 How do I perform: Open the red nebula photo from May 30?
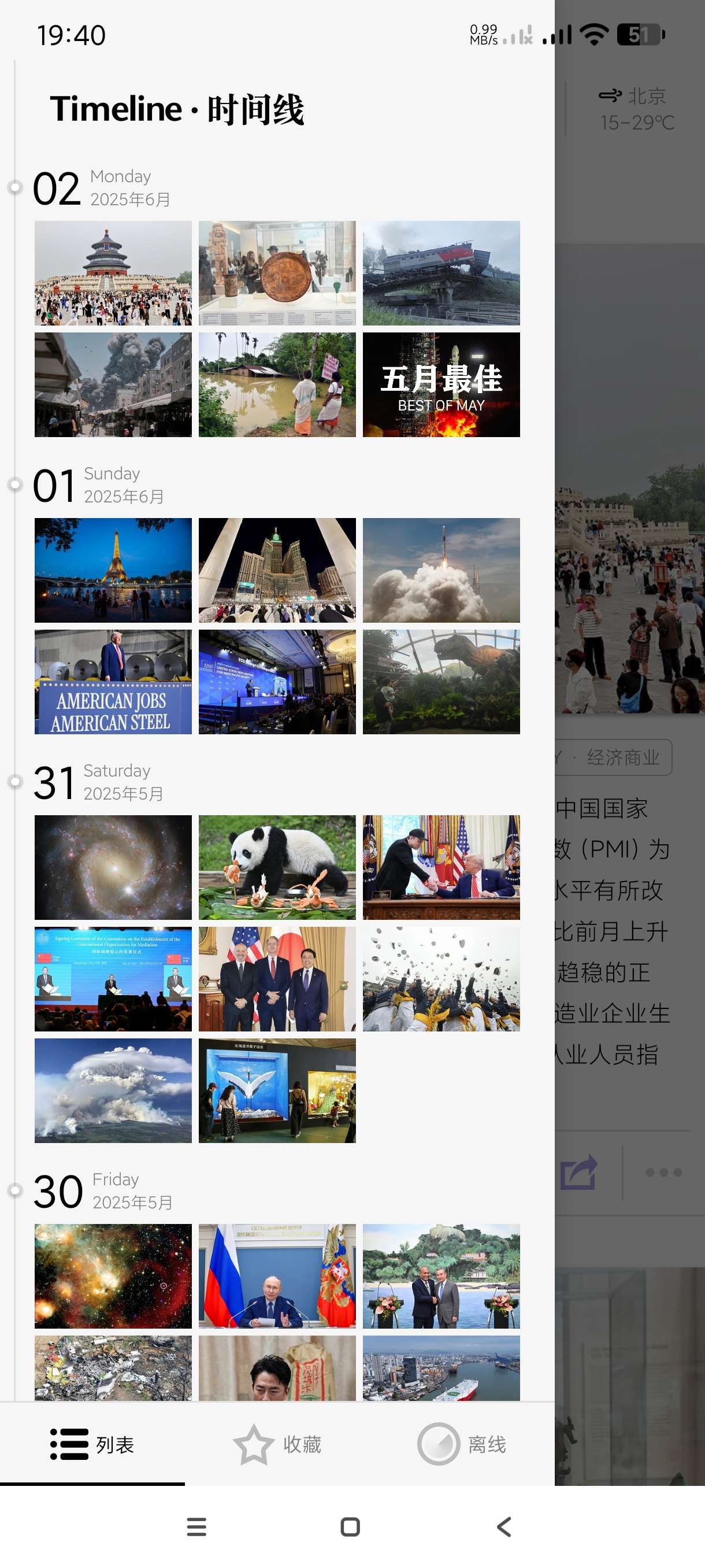point(113,1276)
